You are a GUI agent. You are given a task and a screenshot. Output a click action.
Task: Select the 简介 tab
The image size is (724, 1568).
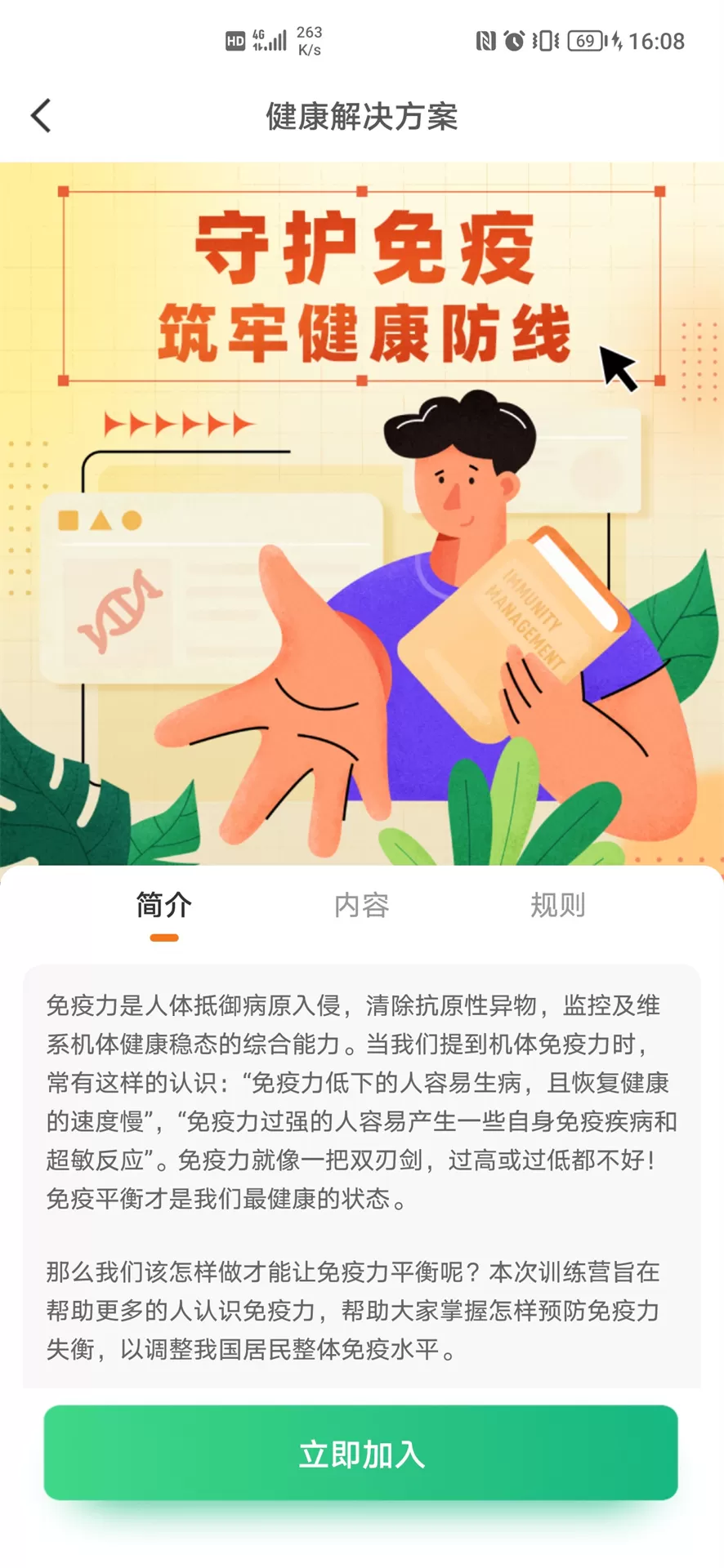point(163,905)
